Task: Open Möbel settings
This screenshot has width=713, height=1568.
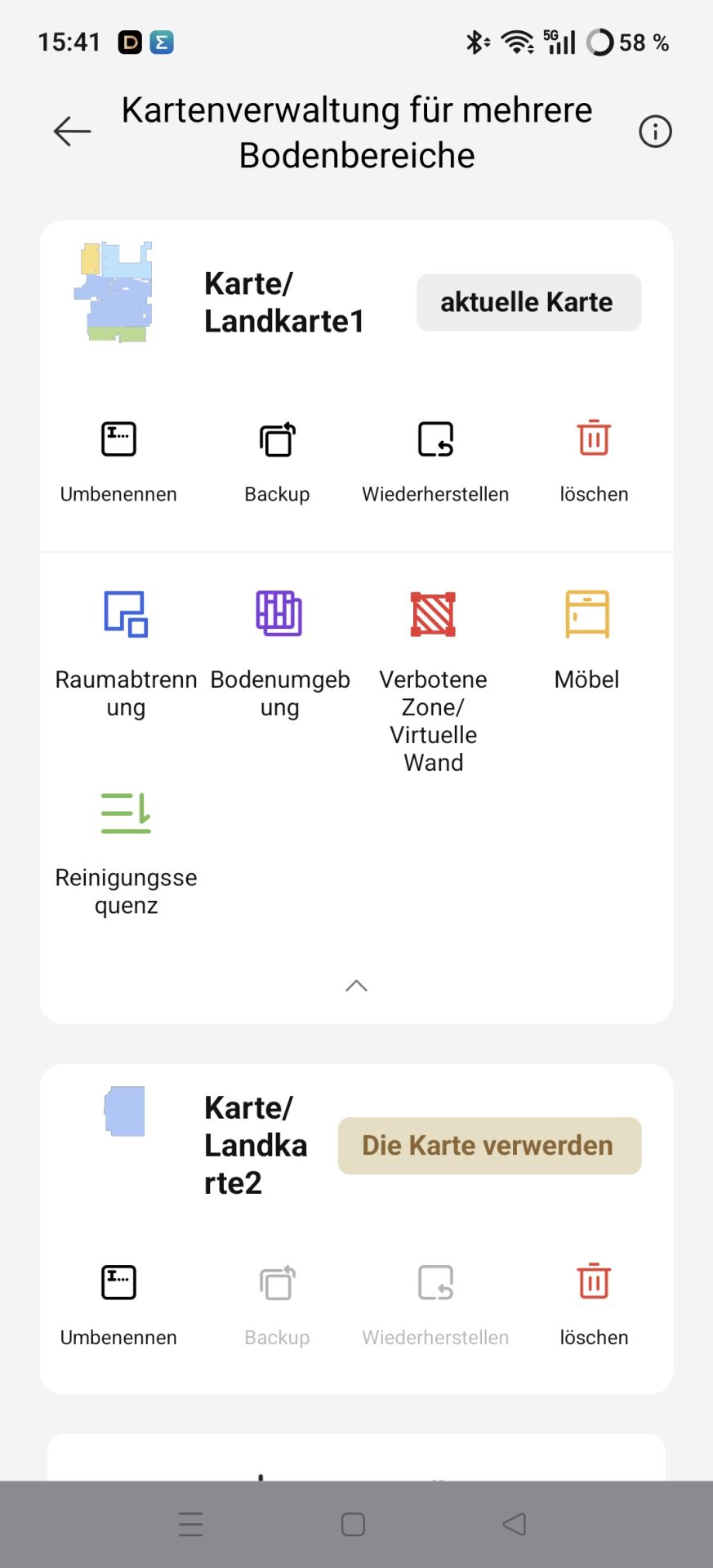Action: (586, 639)
